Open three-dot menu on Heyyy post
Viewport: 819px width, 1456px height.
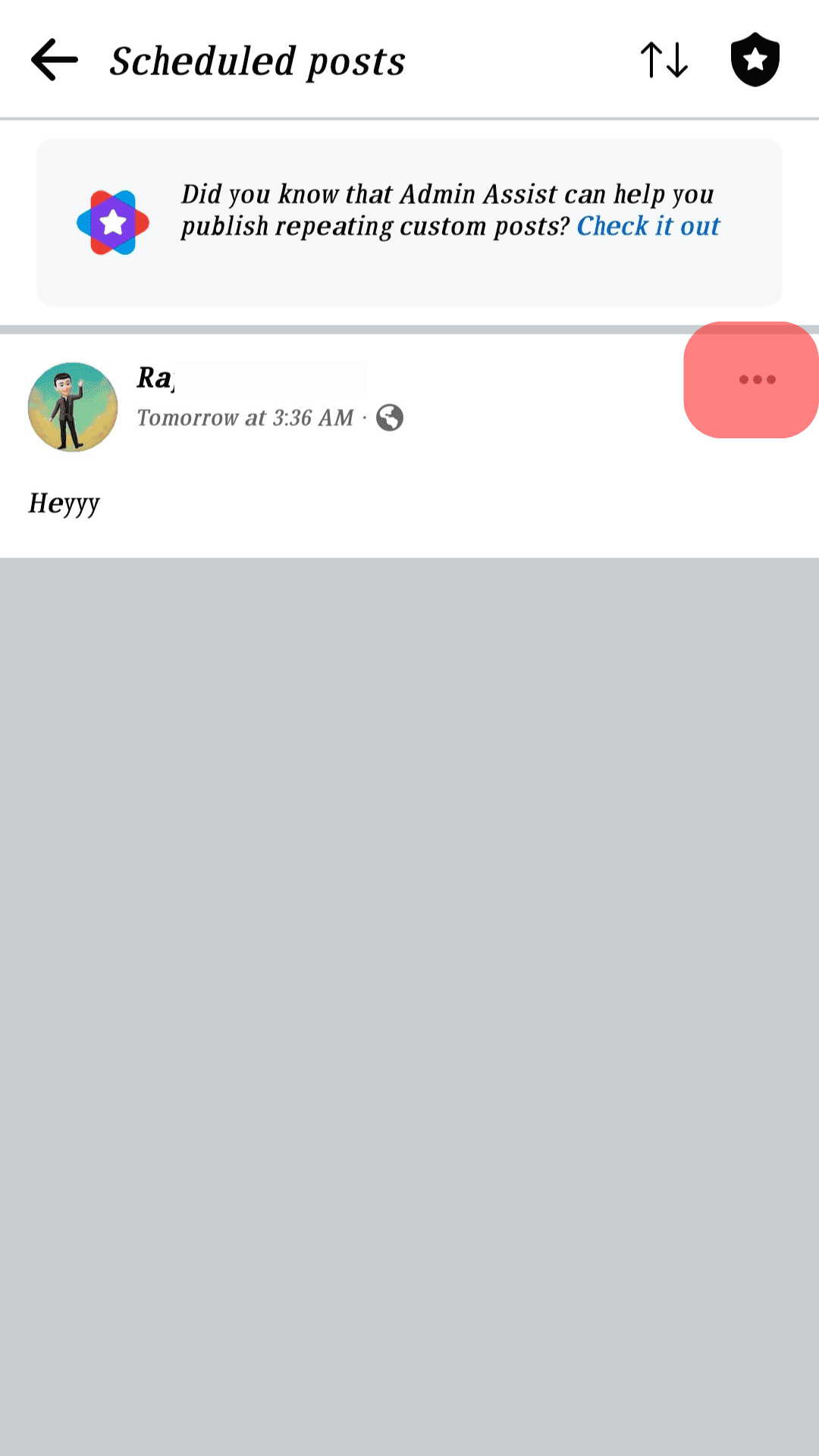pyautogui.click(x=756, y=379)
